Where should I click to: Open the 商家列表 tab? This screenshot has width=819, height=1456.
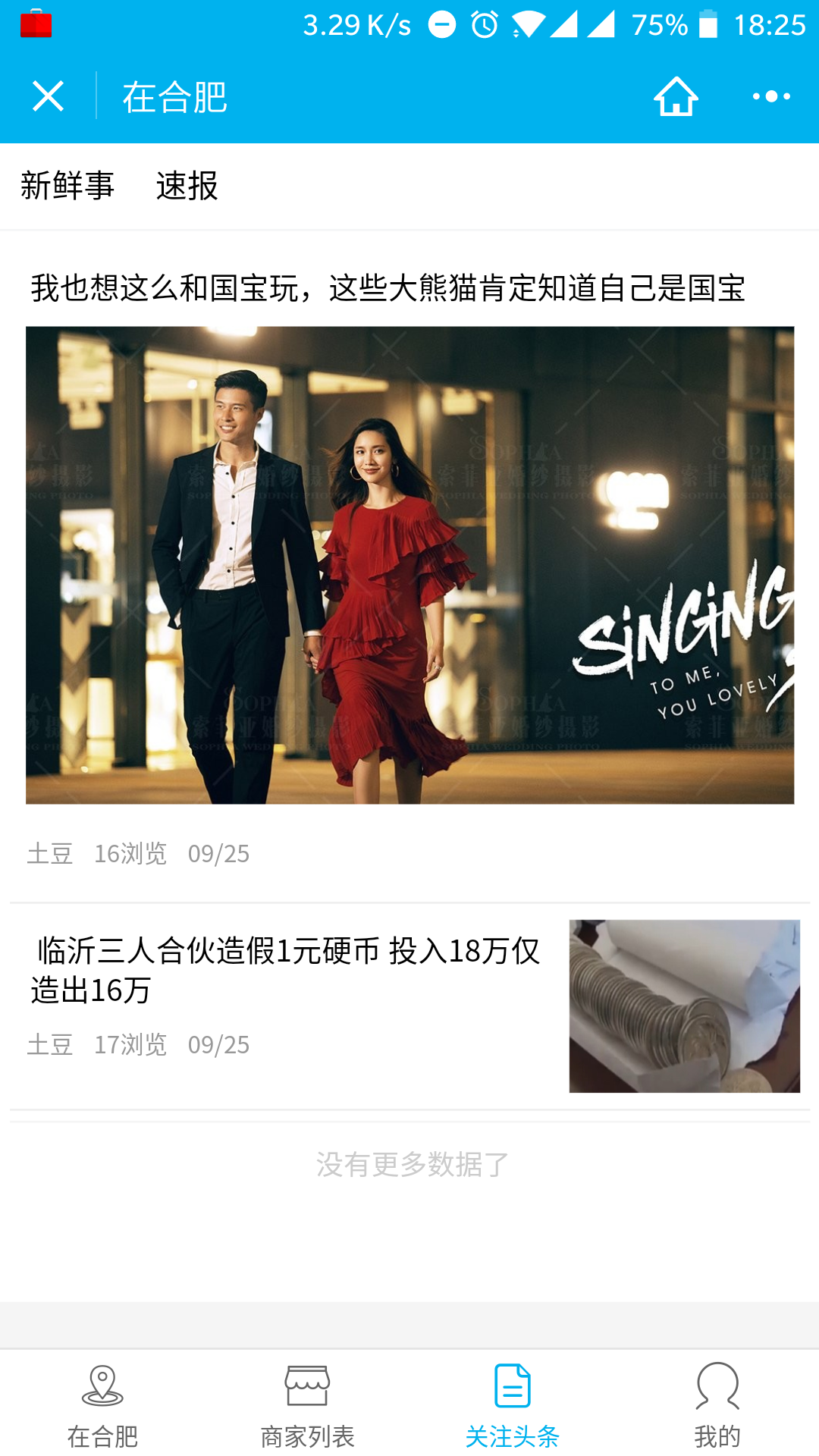[307, 1405]
